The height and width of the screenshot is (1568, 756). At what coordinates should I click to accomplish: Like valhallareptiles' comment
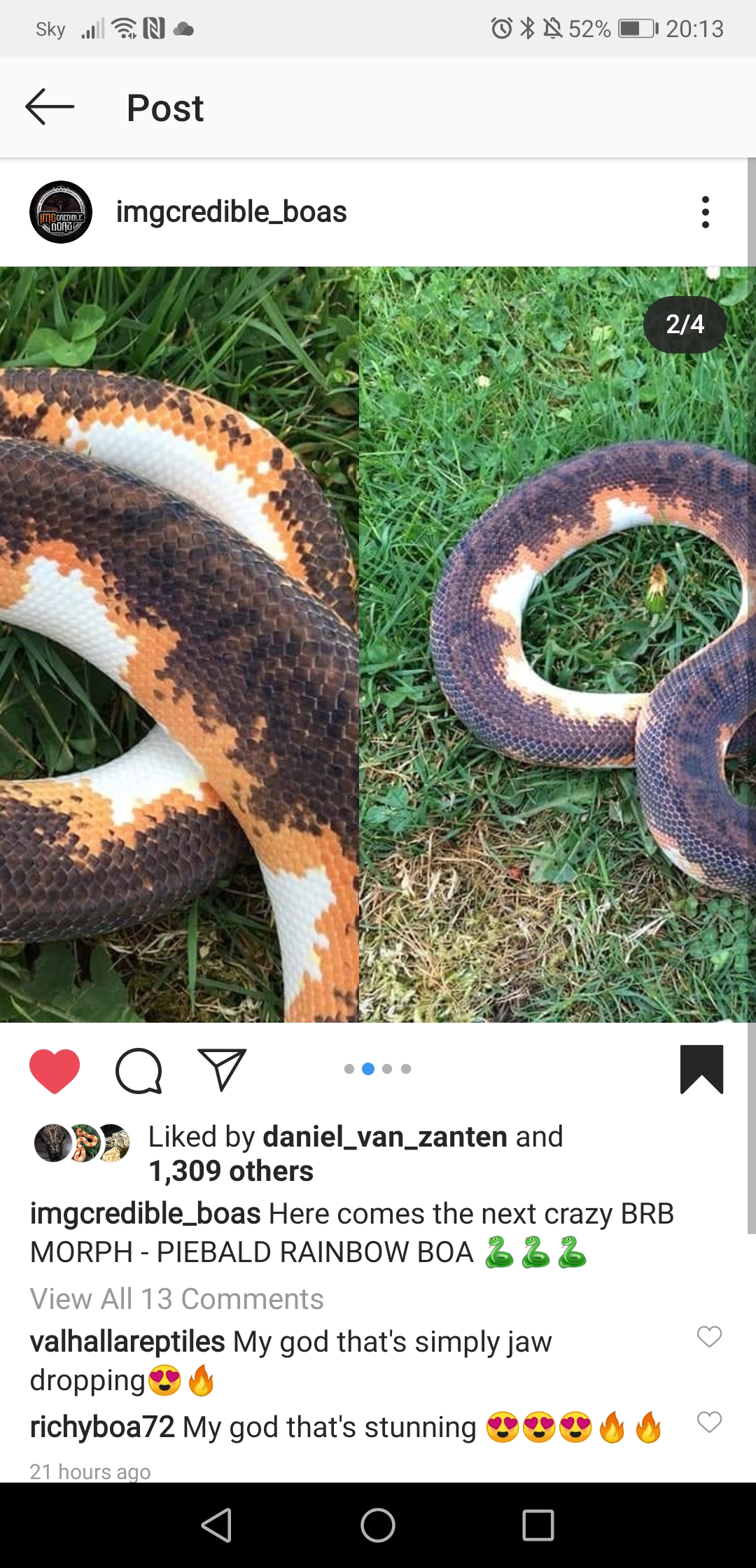[709, 1336]
